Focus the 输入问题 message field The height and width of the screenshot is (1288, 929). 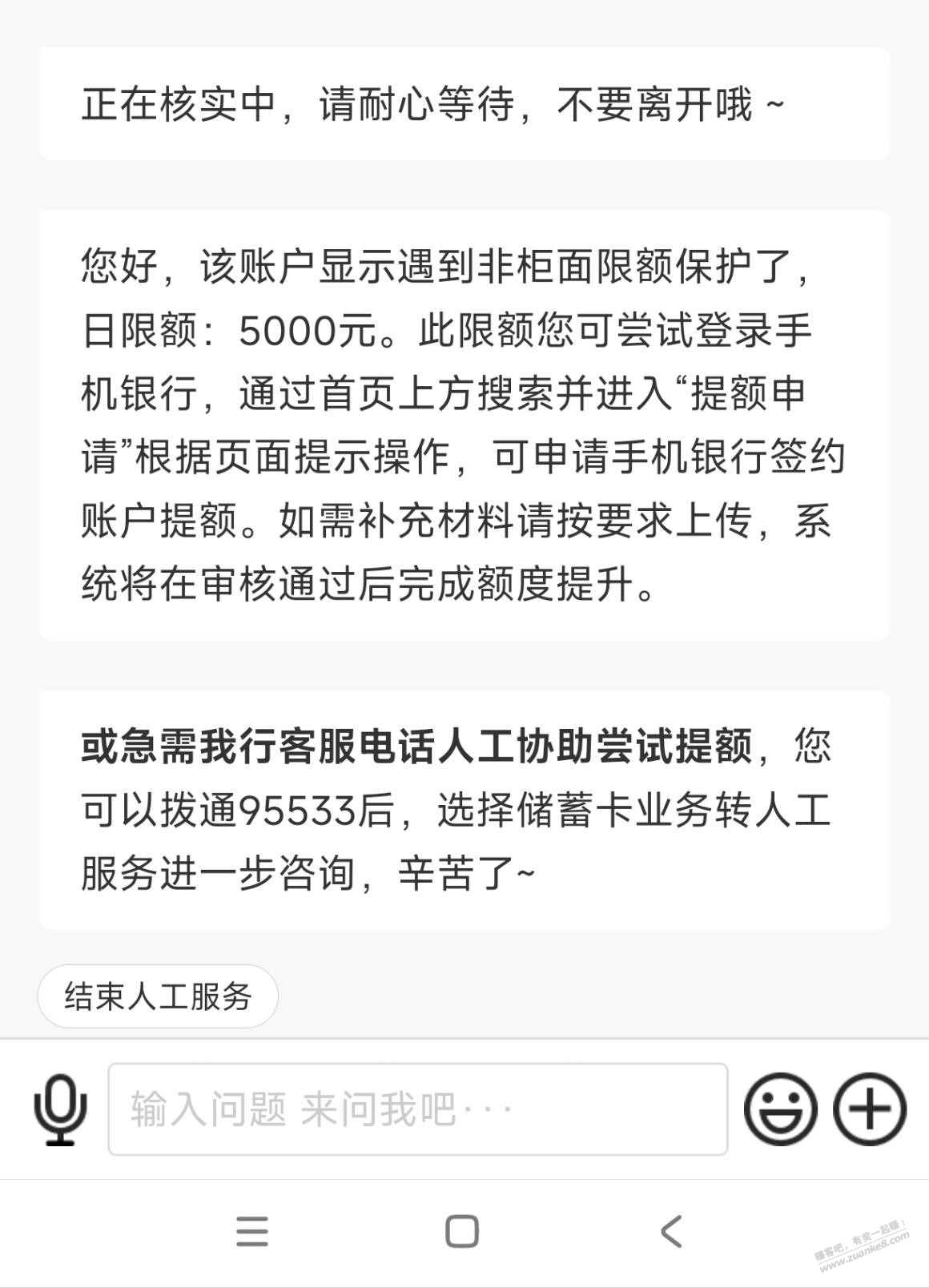pos(417,1109)
